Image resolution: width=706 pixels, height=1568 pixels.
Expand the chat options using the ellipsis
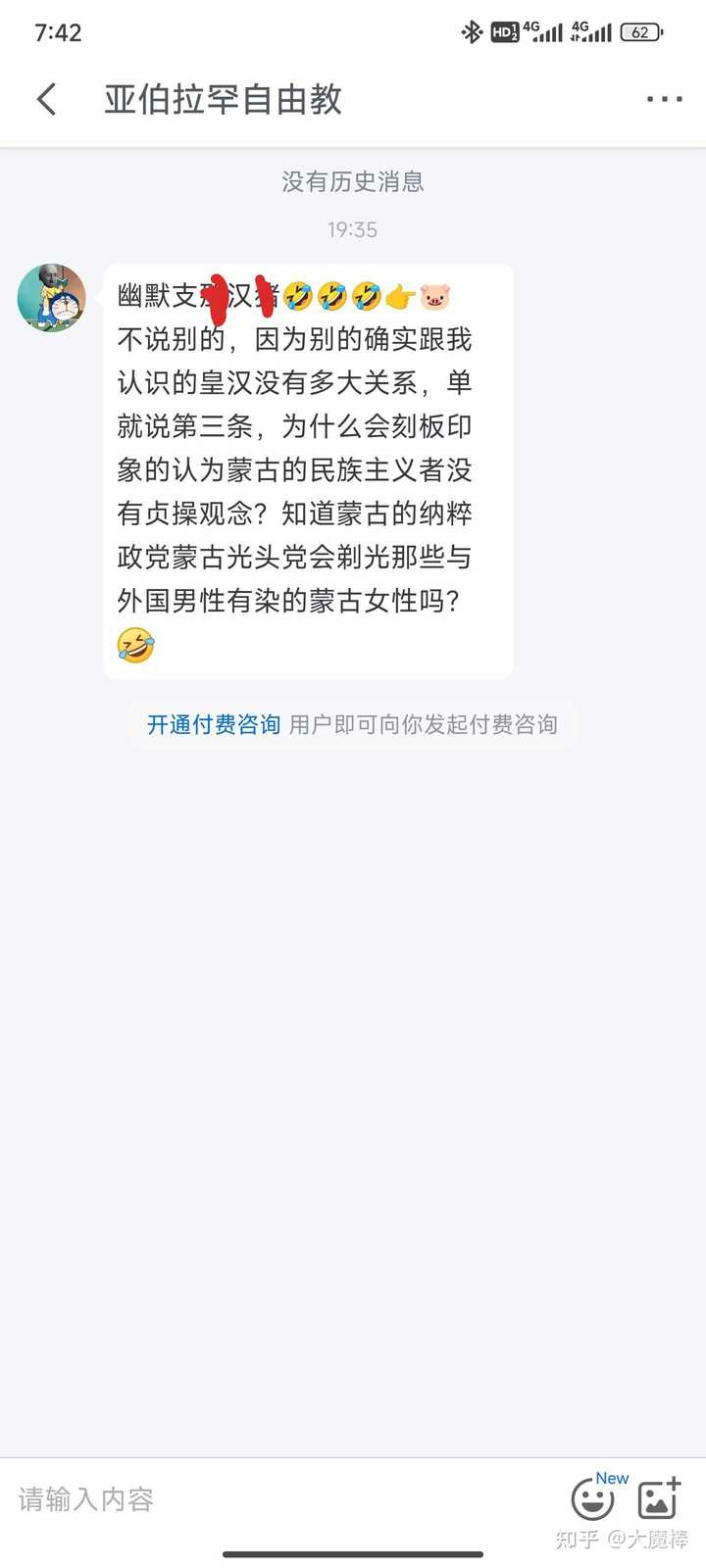point(663,98)
